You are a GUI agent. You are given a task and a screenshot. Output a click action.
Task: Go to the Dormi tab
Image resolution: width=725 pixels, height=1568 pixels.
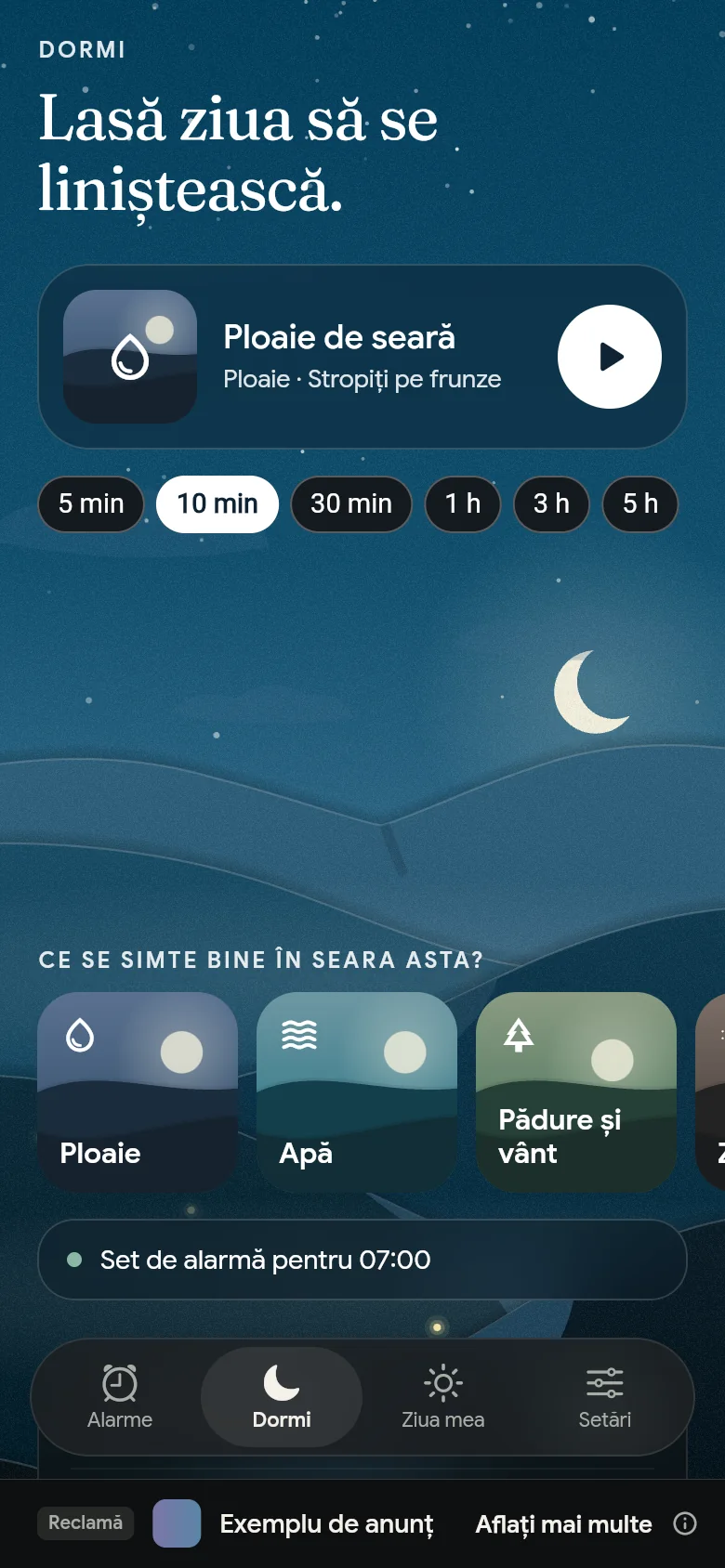tap(282, 1397)
